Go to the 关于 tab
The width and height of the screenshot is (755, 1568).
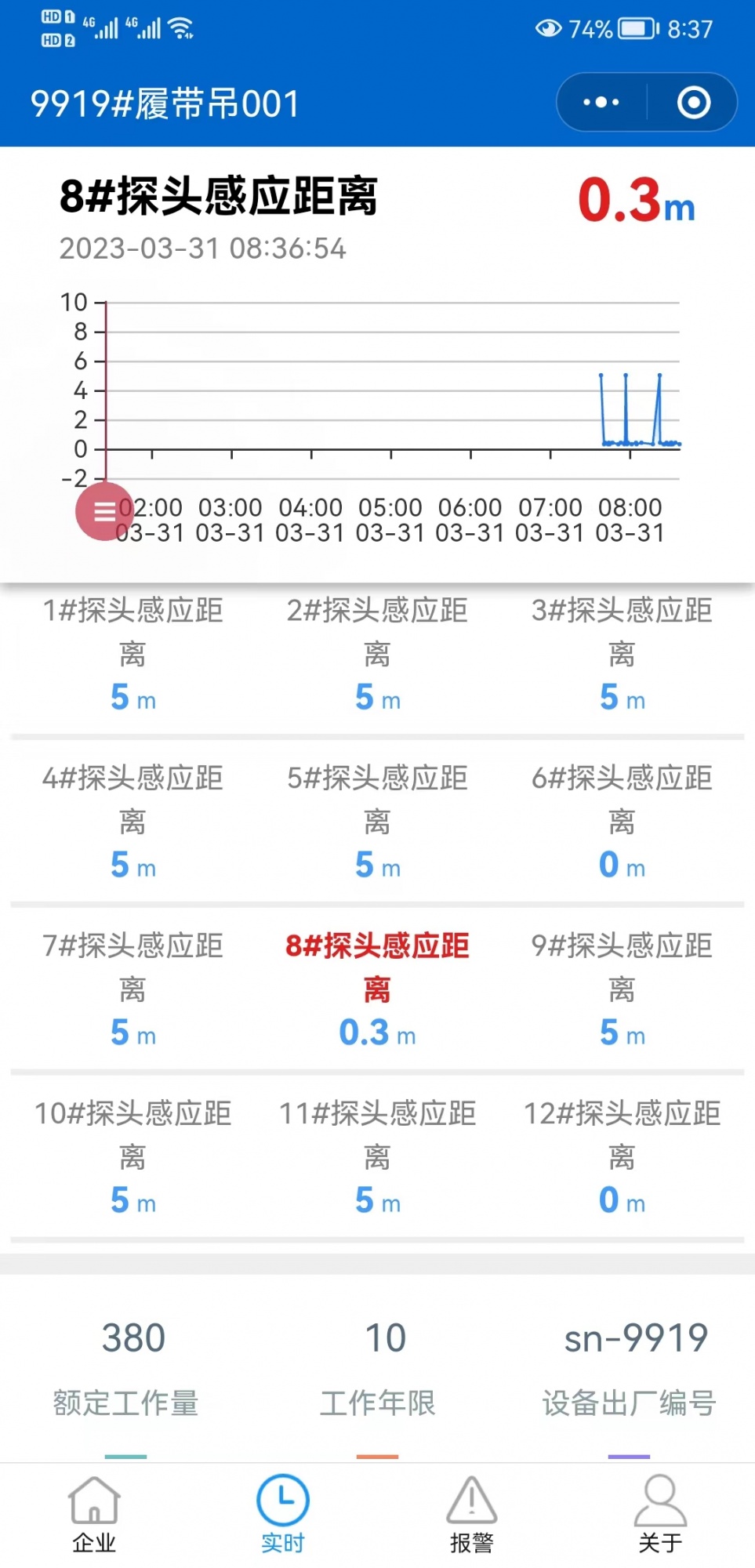[x=660, y=1515]
